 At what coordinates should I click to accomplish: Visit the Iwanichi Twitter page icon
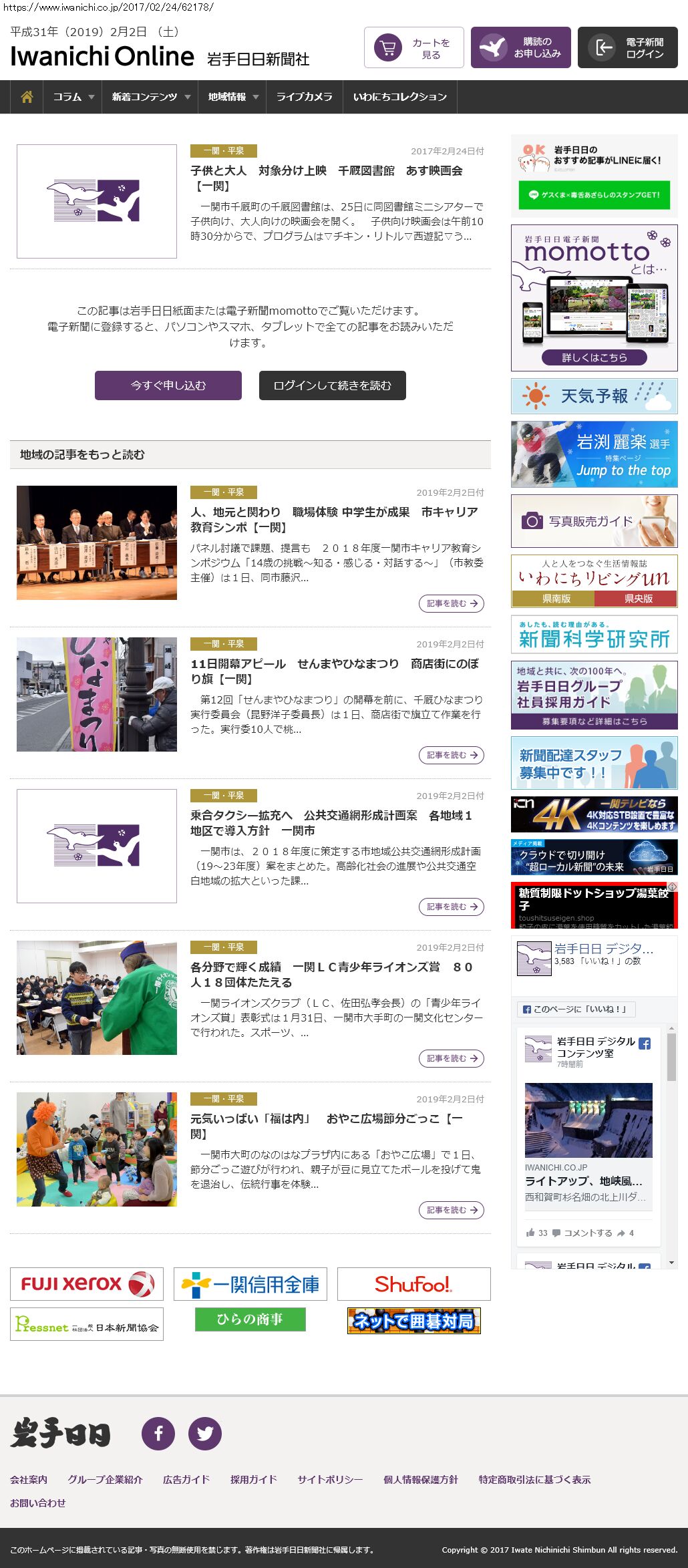[204, 1433]
